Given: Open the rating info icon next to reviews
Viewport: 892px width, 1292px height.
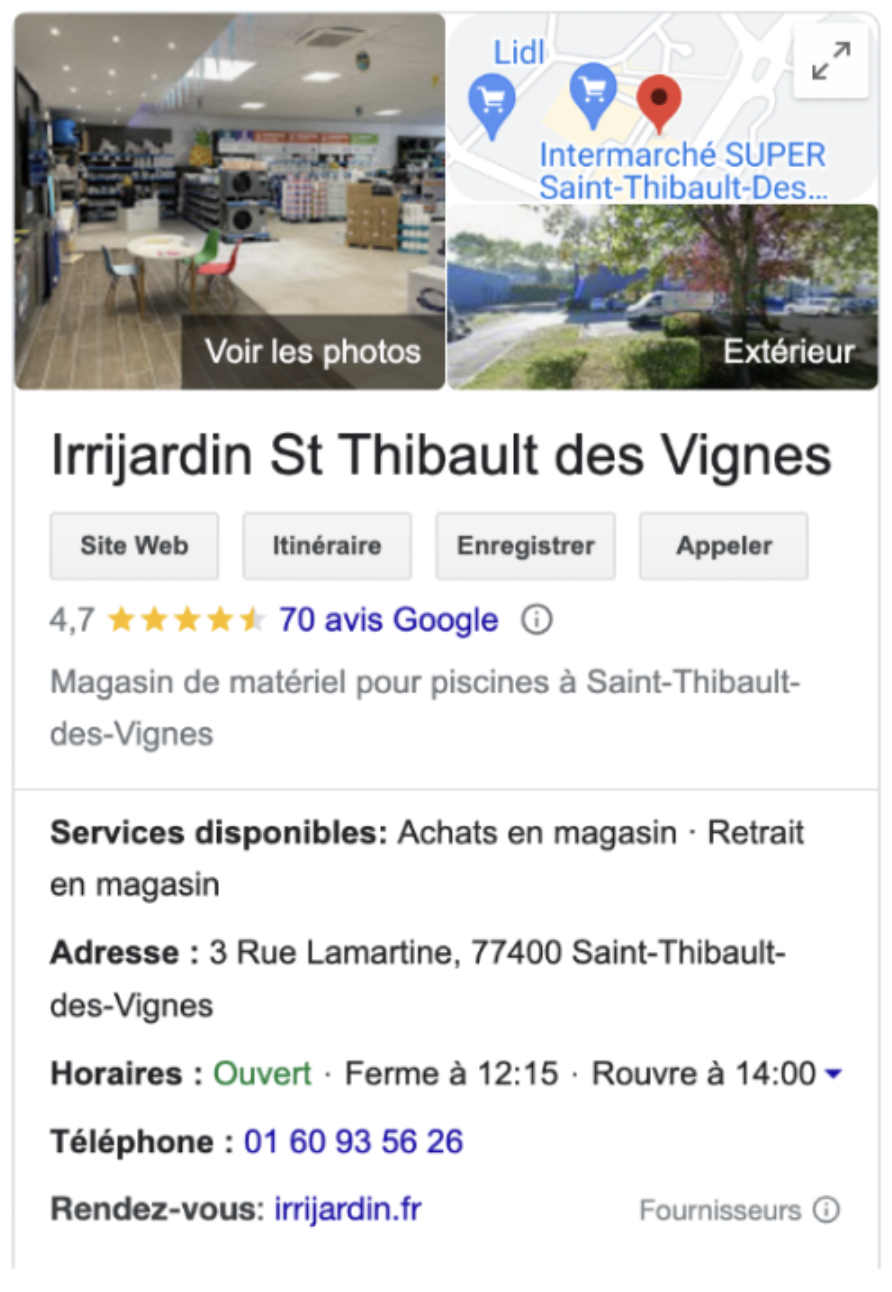Looking at the screenshot, I should (536, 620).
